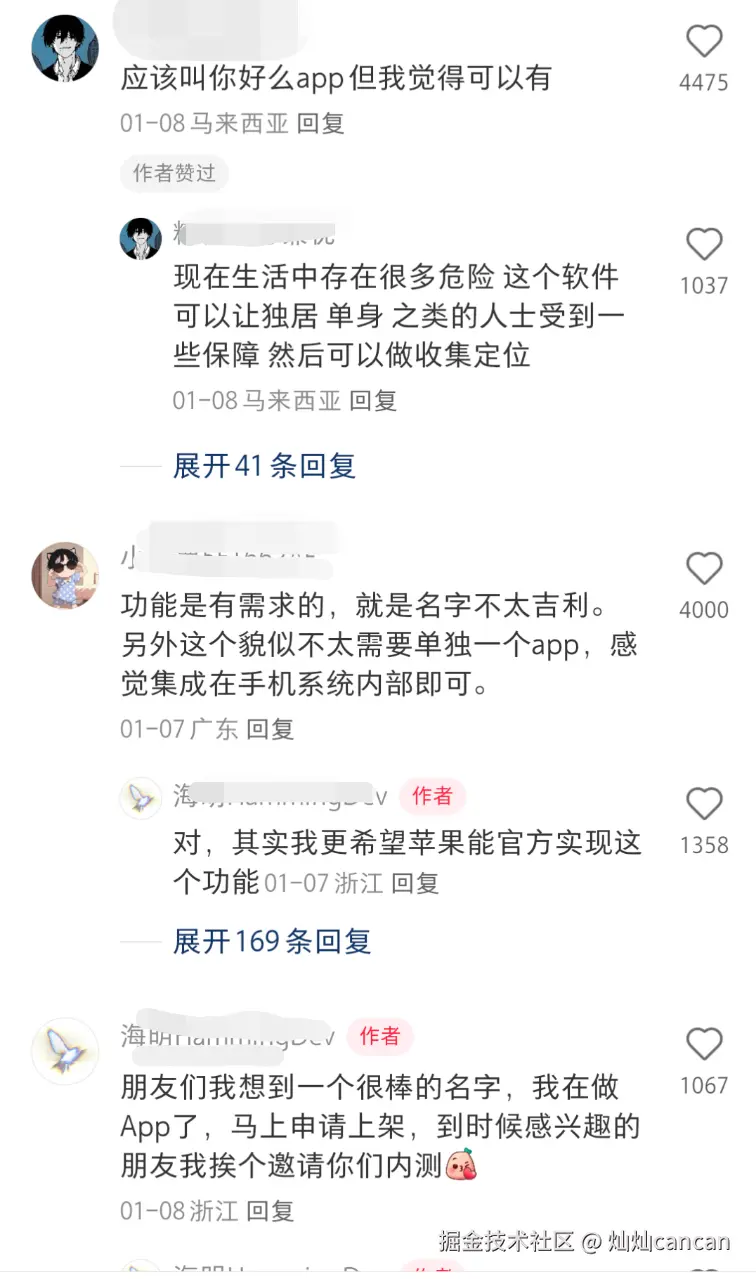Image resolution: width=756 pixels, height=1279 pixels.
Task: Reply to the author's 01-07 浙江 comment
Action: [x=414, y=883]
